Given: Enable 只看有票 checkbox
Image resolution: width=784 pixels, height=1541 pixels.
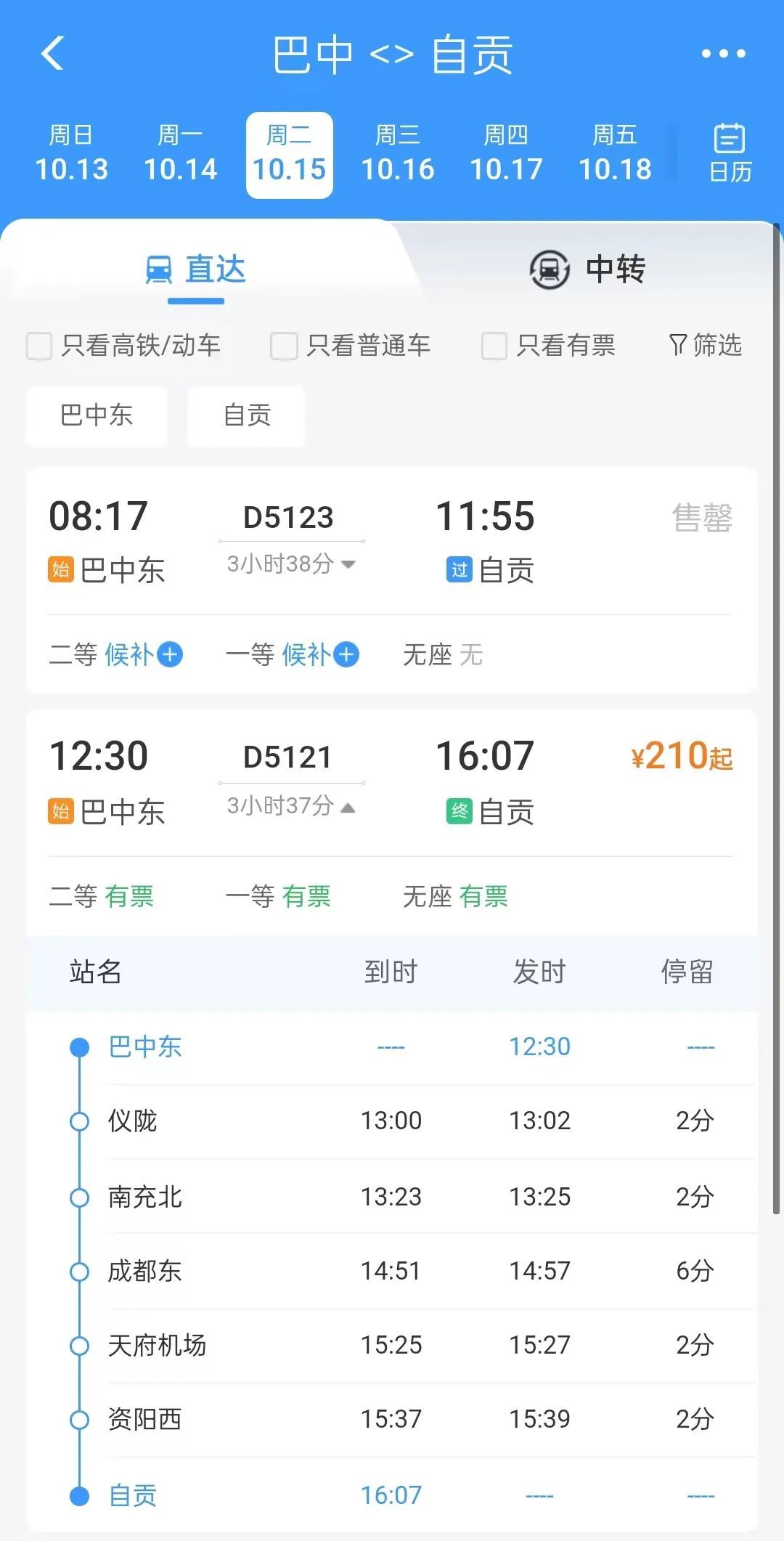Looking at the screenshot, I should pos(549,346).
